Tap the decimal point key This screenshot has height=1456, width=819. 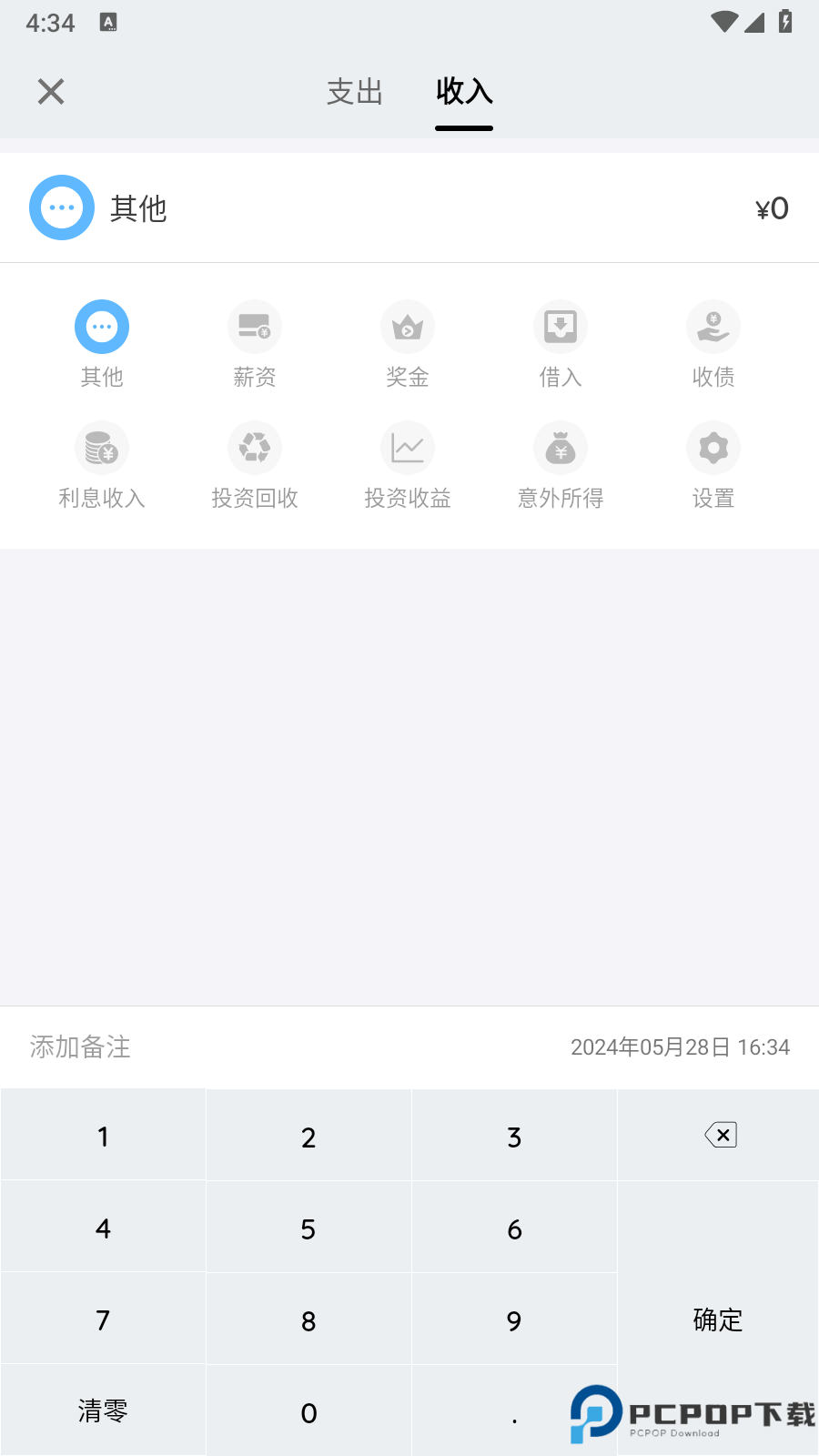tap(514, 1411)
